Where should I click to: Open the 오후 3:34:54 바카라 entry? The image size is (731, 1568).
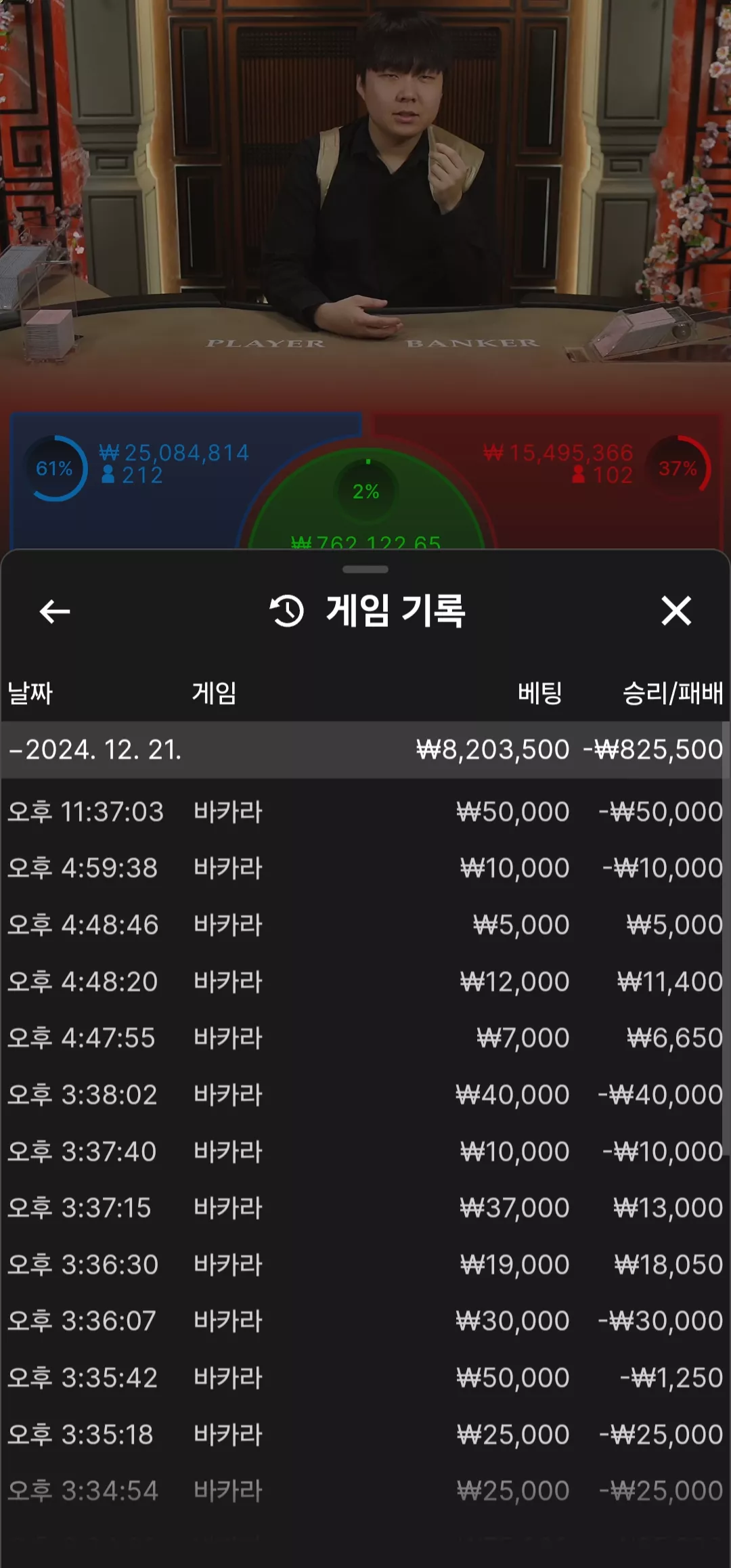365,1491
